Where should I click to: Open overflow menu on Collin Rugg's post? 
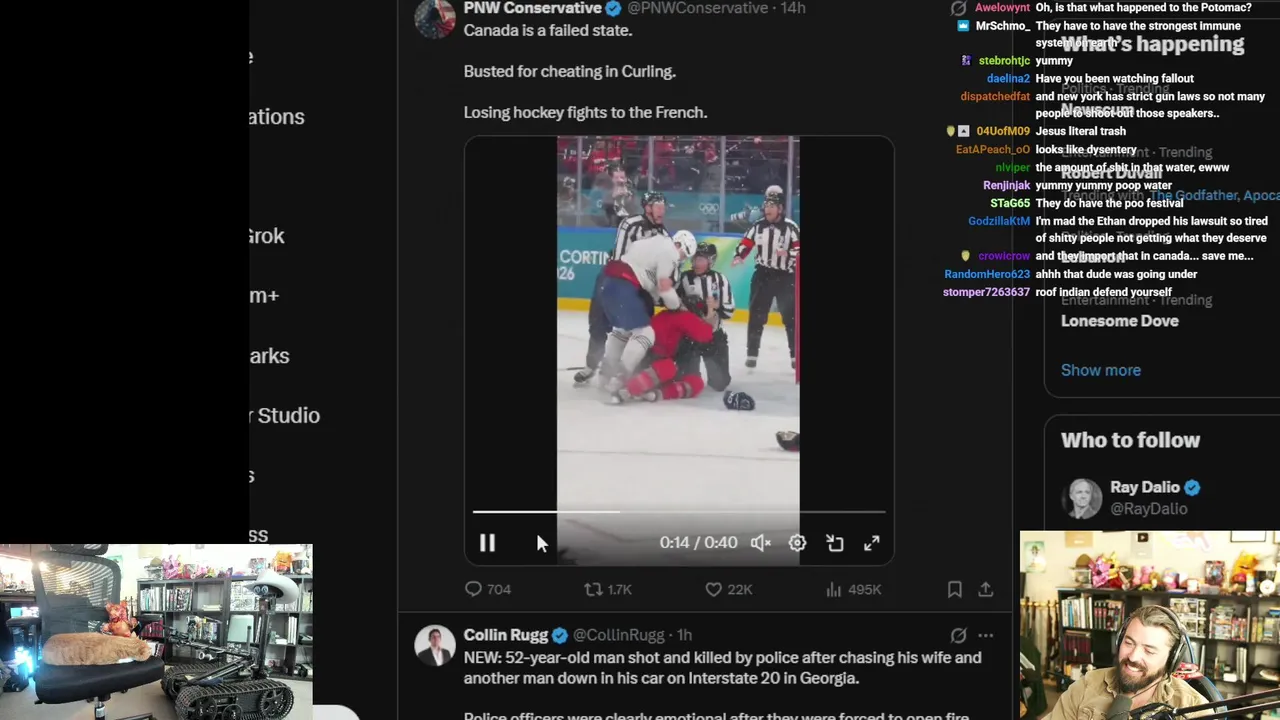(986, 635)
